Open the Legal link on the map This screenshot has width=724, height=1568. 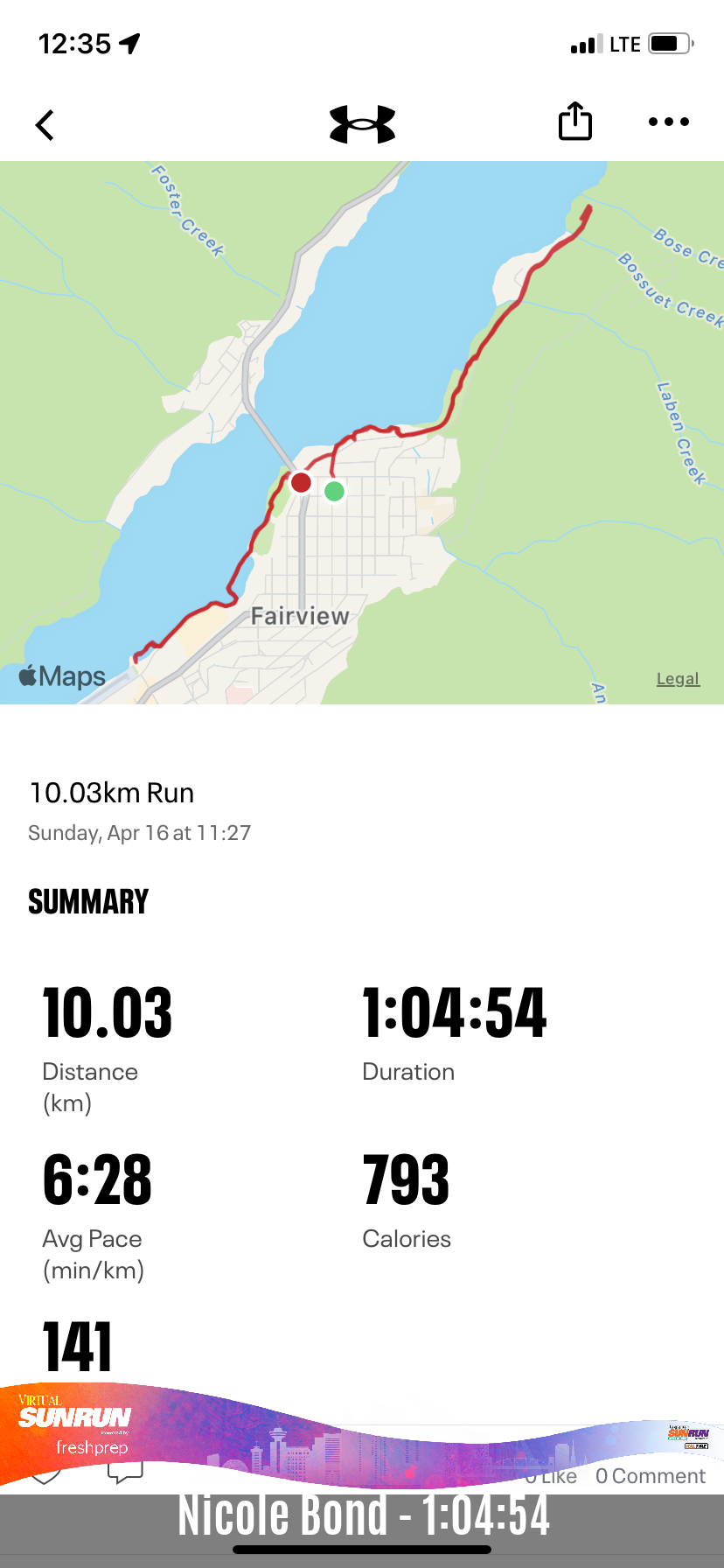click(678, 678)
